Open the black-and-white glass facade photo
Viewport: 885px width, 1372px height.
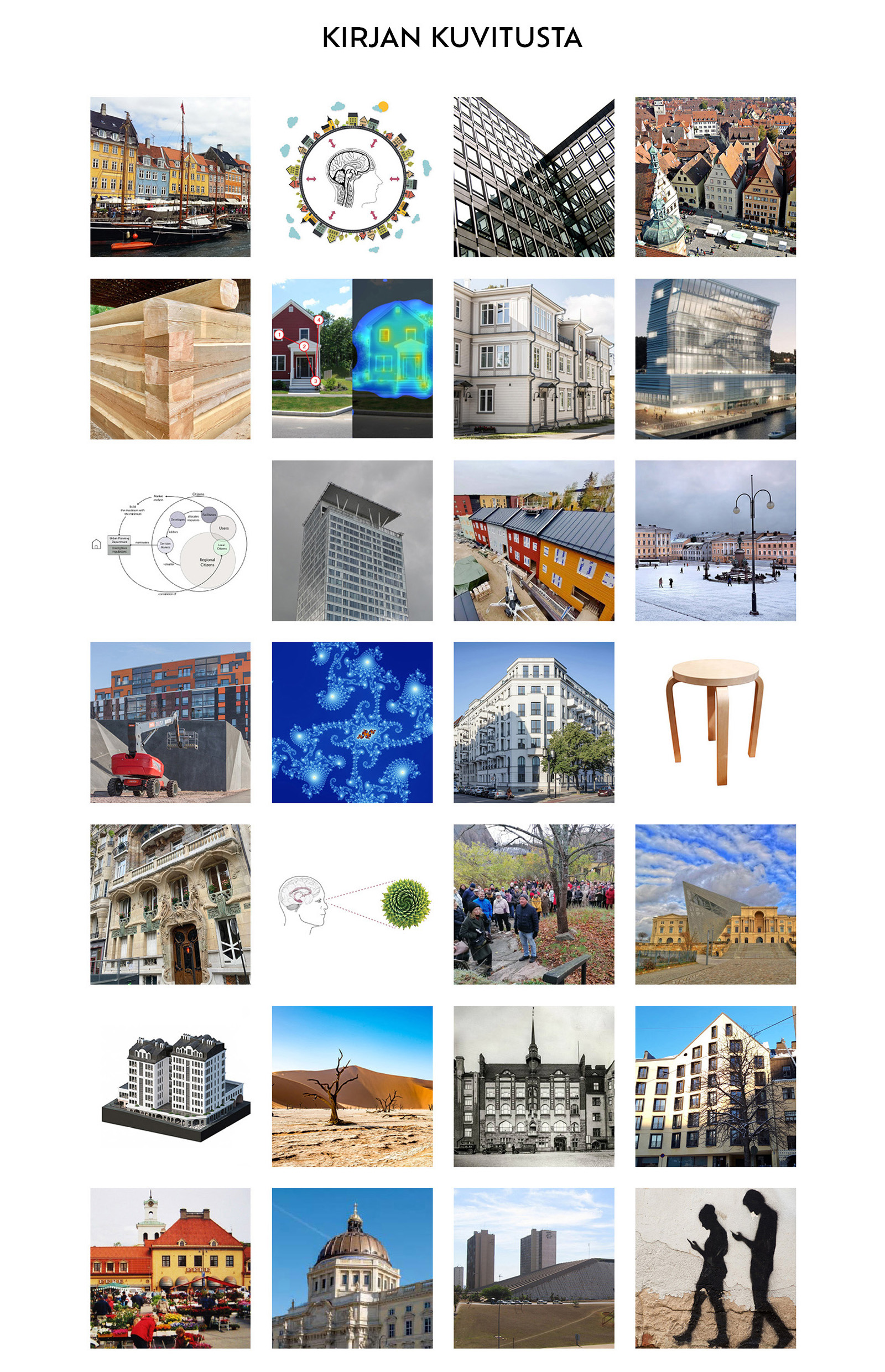click(533, 176)
